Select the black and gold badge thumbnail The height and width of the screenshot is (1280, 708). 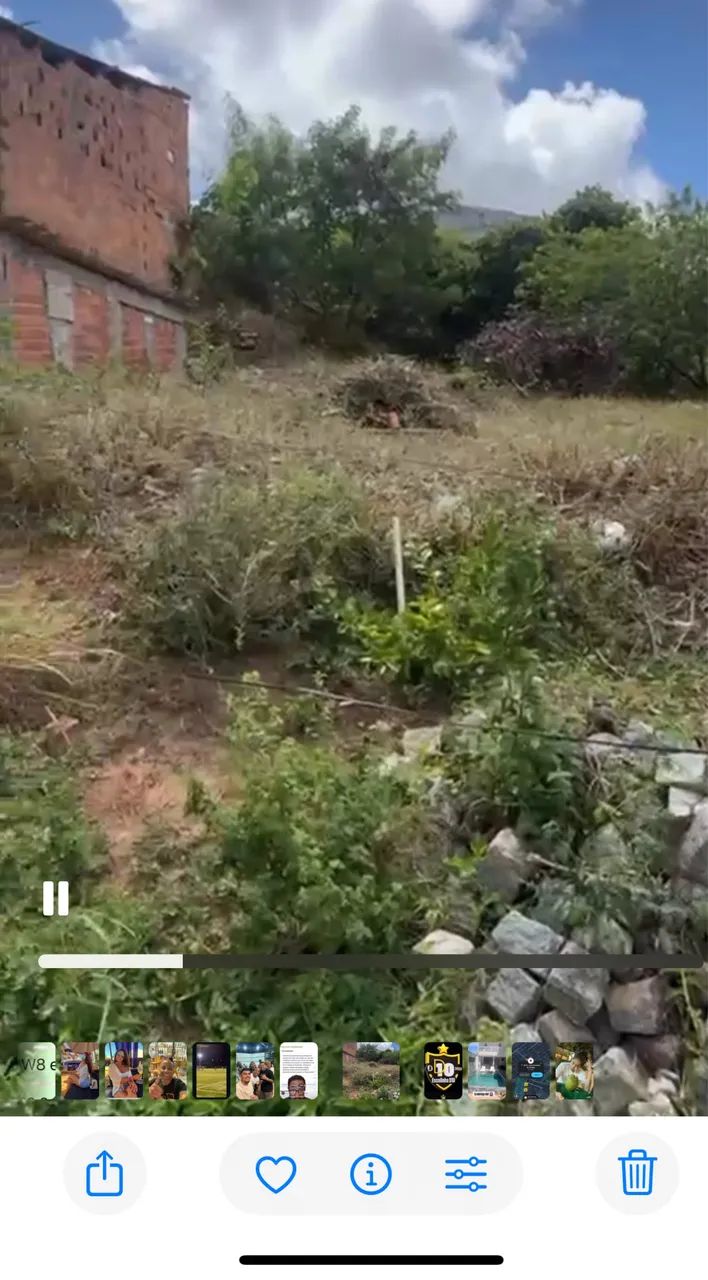(443, 1071)
